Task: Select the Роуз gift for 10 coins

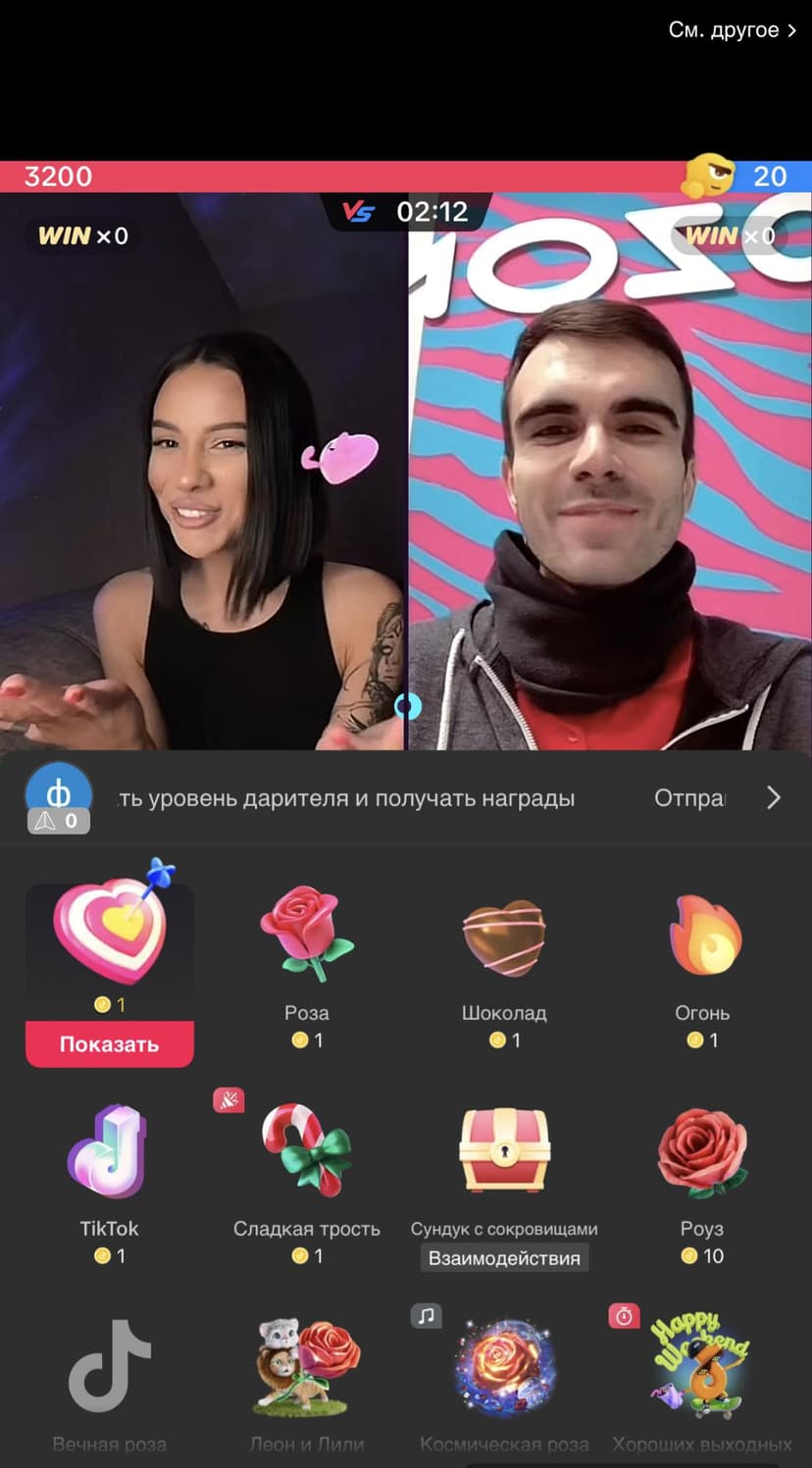Action: pos(702,1184)
